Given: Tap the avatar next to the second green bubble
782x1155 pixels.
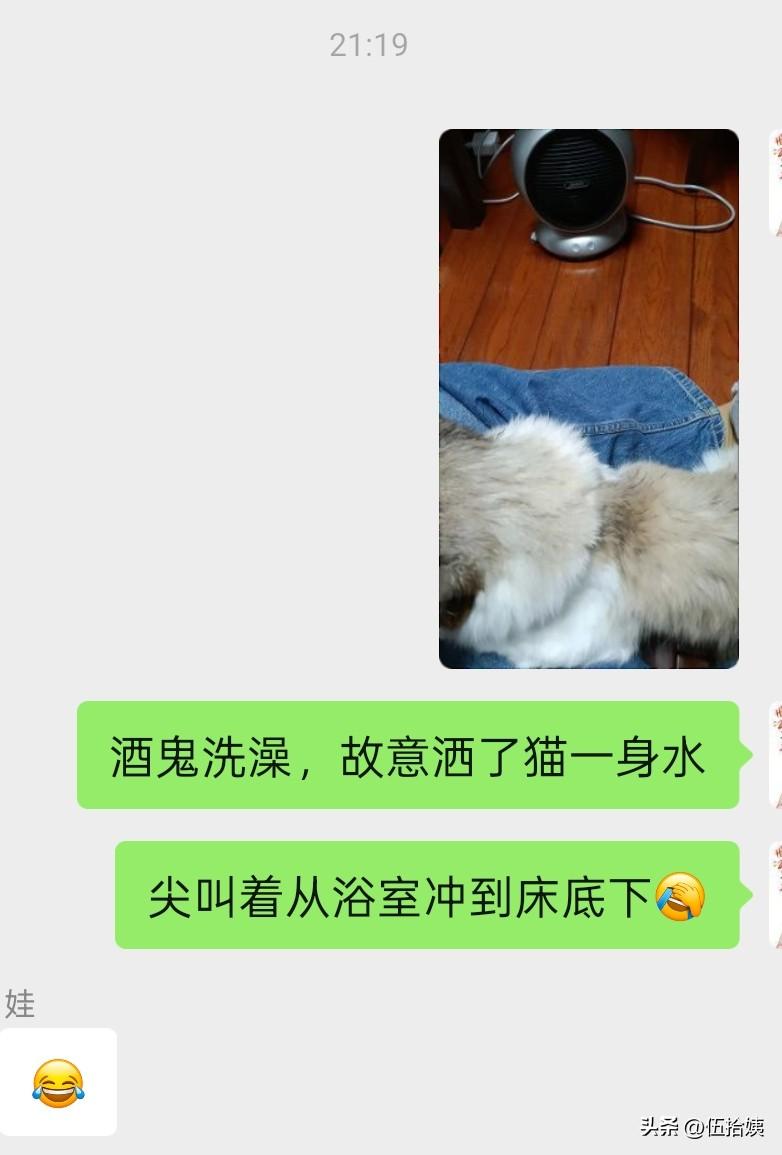Looking at the screenshot, I should [775, 895].
